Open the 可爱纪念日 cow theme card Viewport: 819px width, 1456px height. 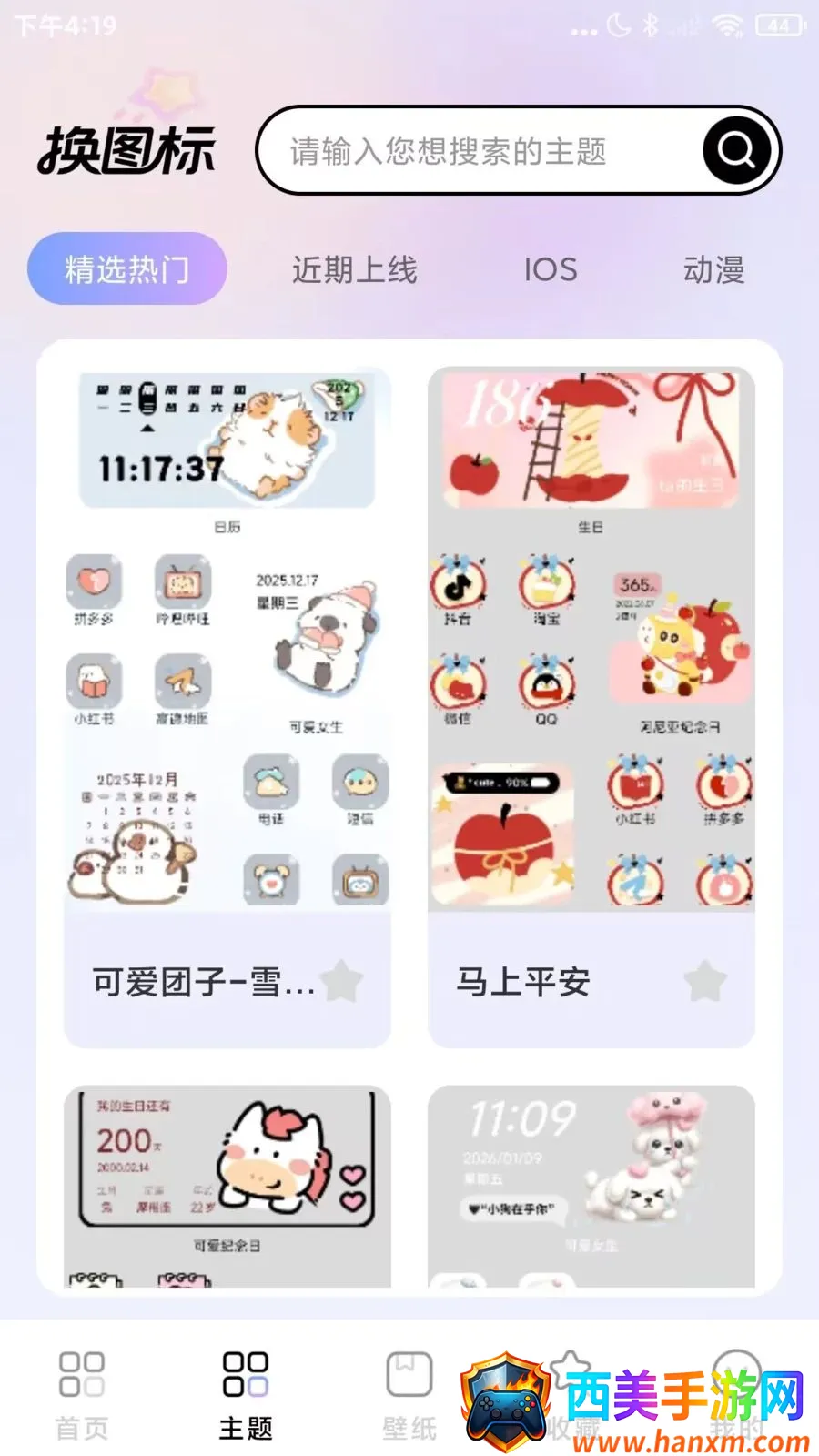[x=227, y=1186]
